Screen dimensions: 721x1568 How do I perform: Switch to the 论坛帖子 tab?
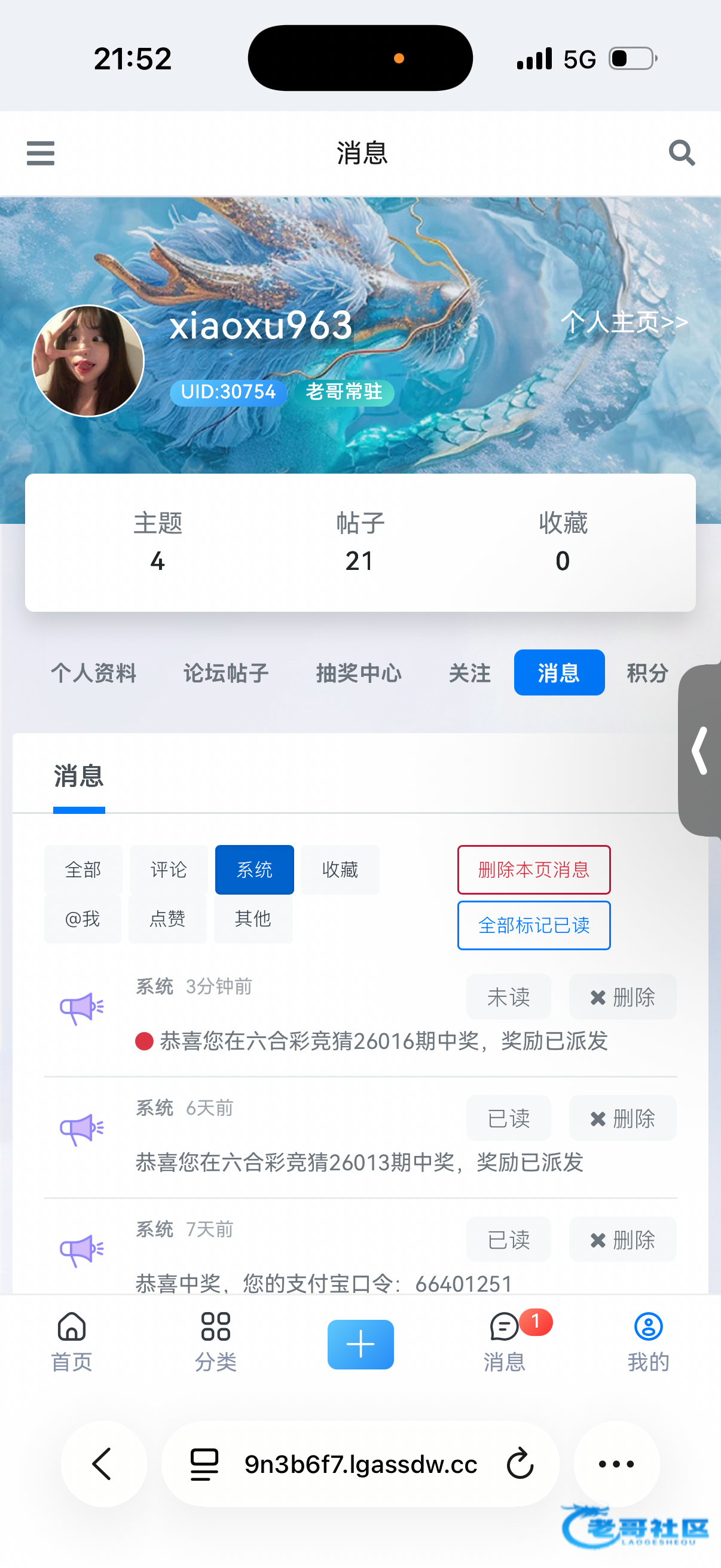[226, 673]
